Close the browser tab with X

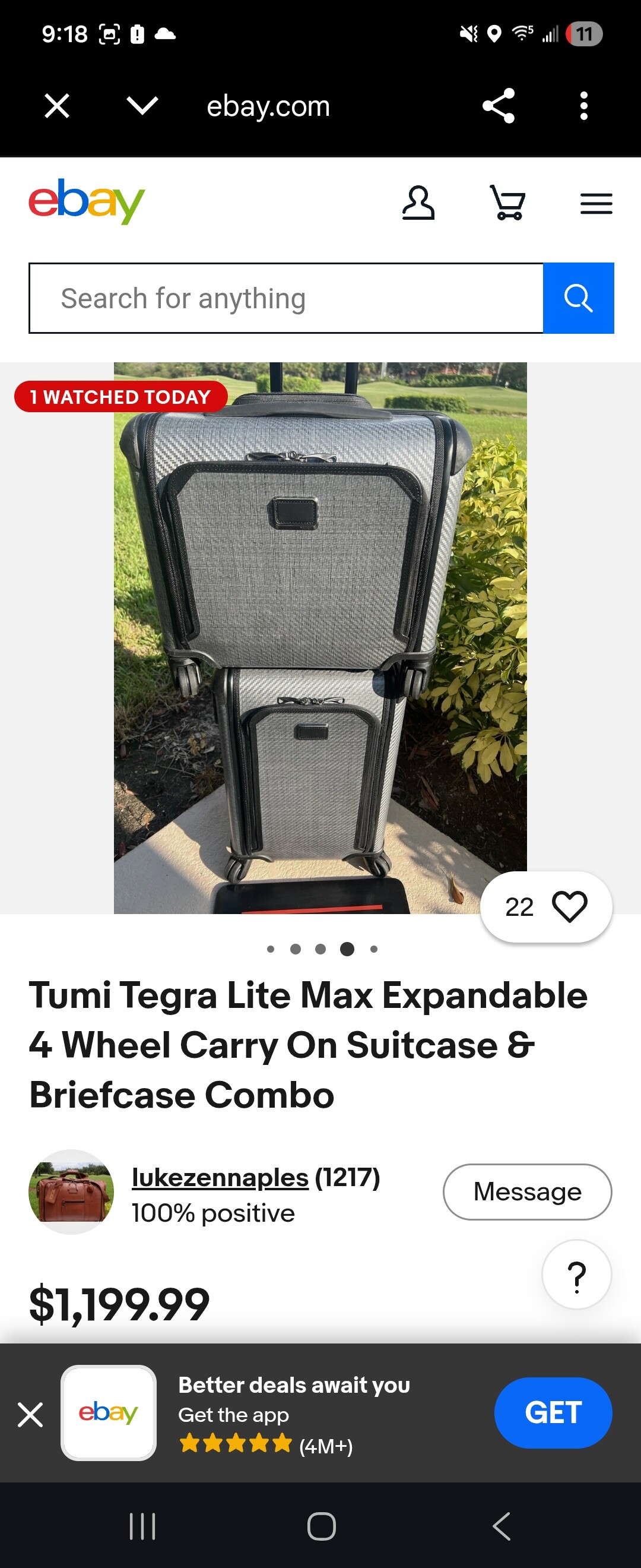pyautogui.click(x=57, y=106)
